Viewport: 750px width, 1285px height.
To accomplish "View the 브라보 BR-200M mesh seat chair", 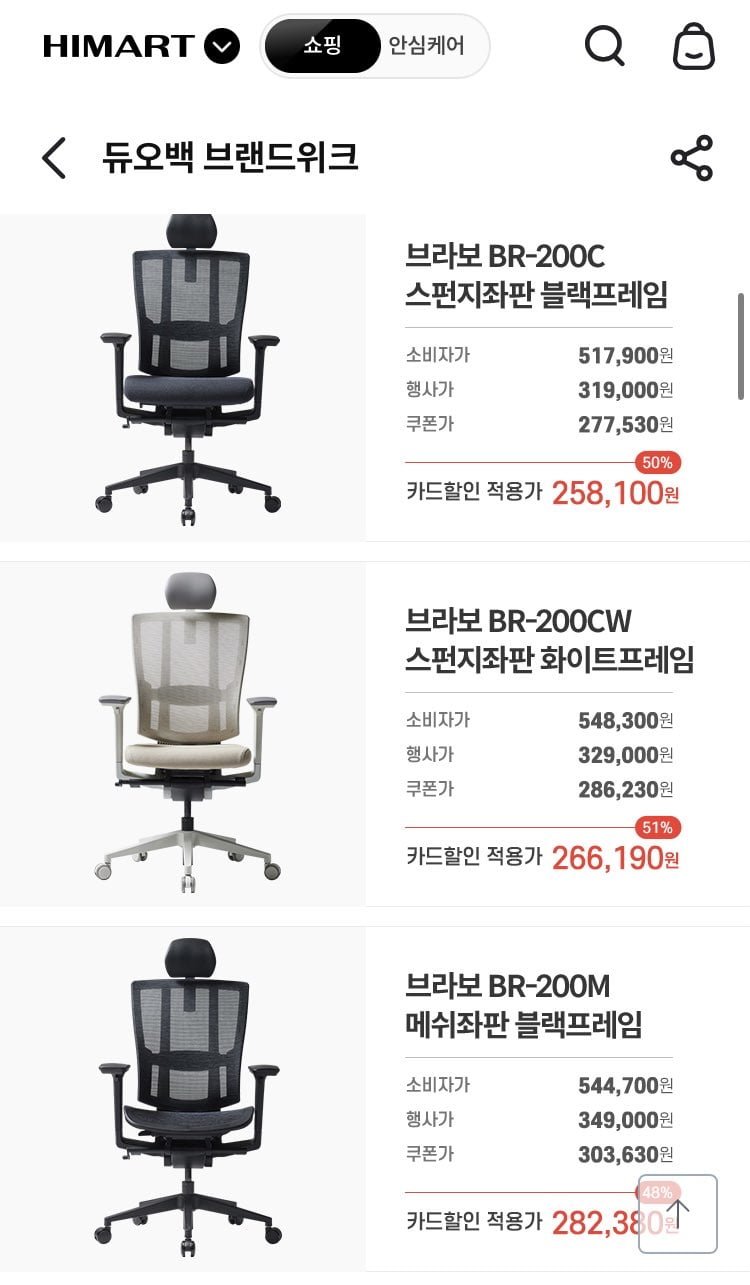I will click(375, 1099).
